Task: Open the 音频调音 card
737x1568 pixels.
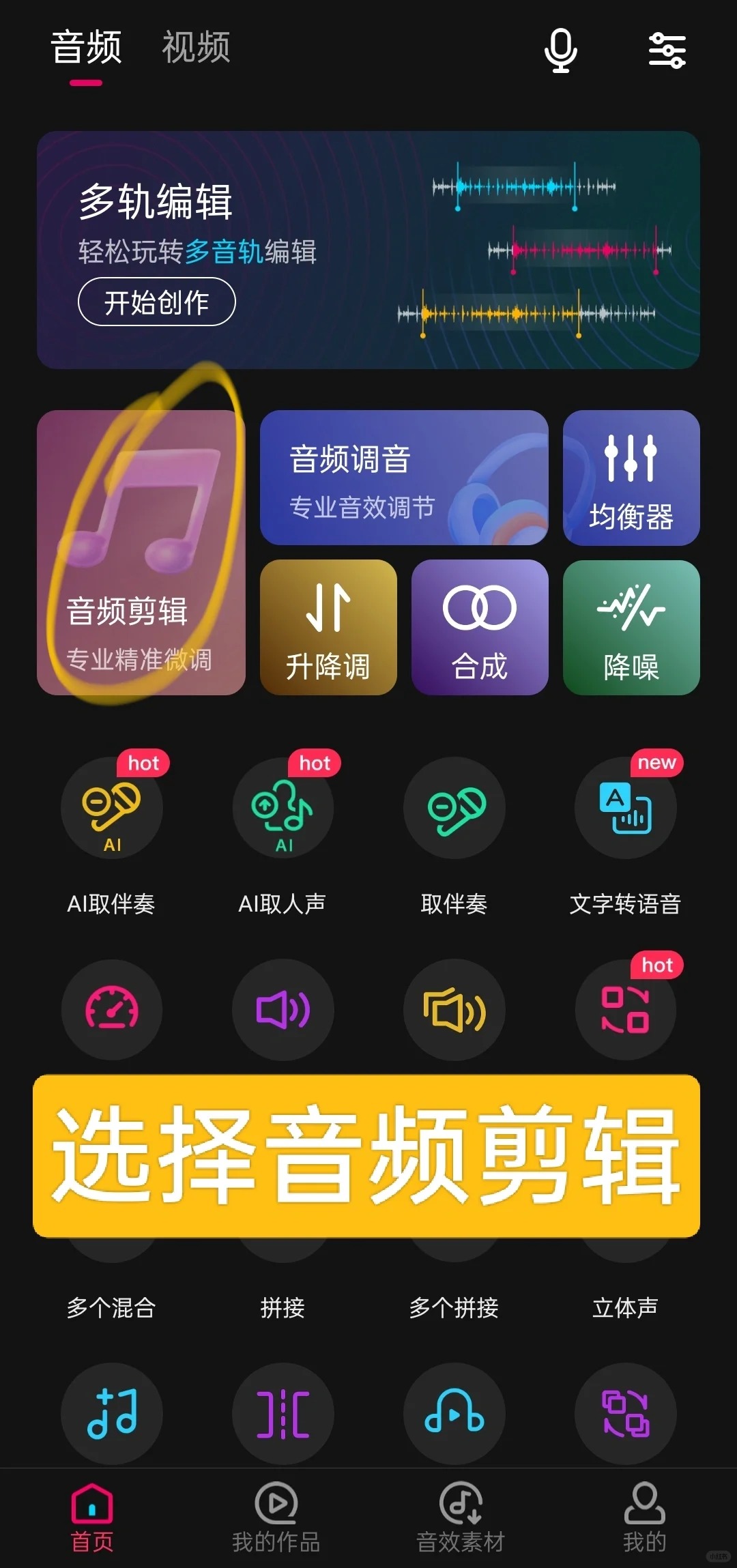Action: tap(403, 478)
